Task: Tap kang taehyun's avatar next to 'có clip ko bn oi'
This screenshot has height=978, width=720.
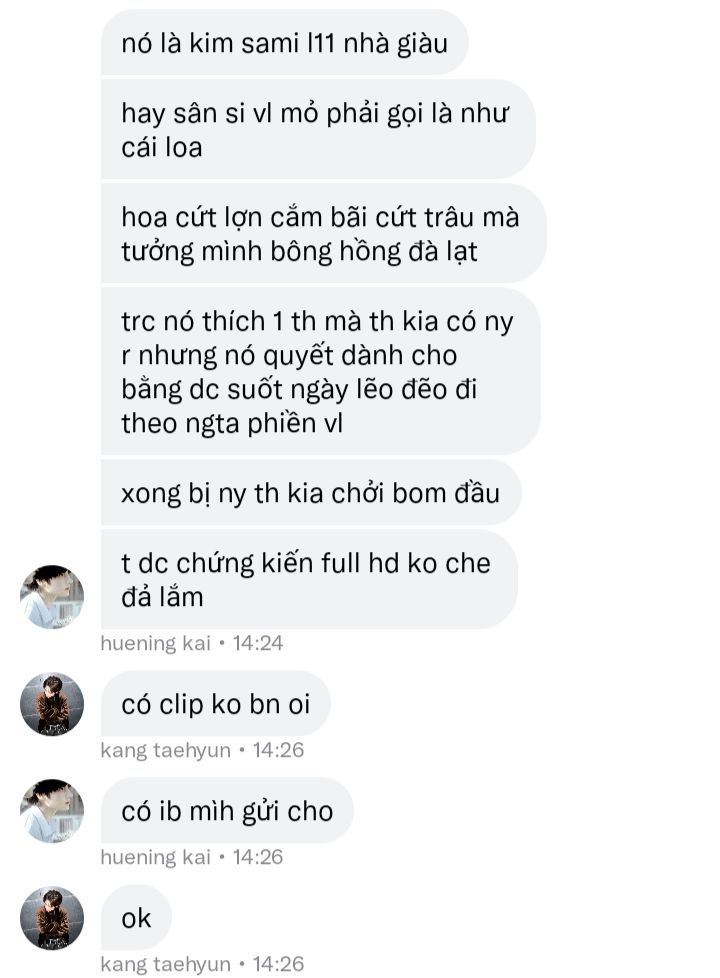Action: tap(52, 705)
